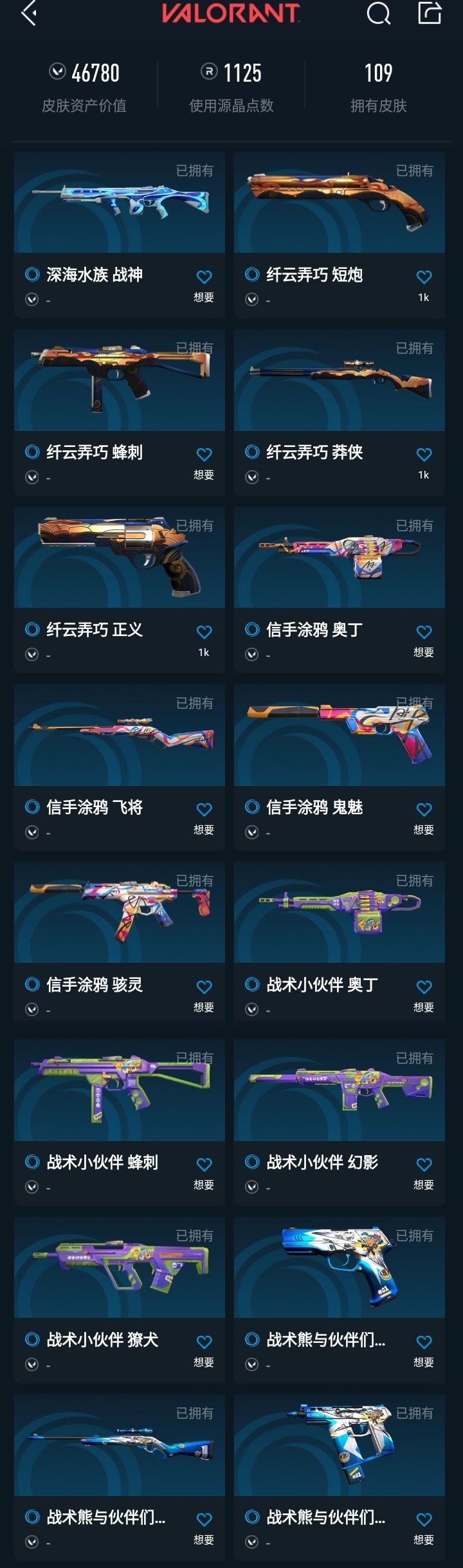463x1568 pixels.
Task: Open the 信手涂鸦 骇灵 skin card
Action: 120,913
